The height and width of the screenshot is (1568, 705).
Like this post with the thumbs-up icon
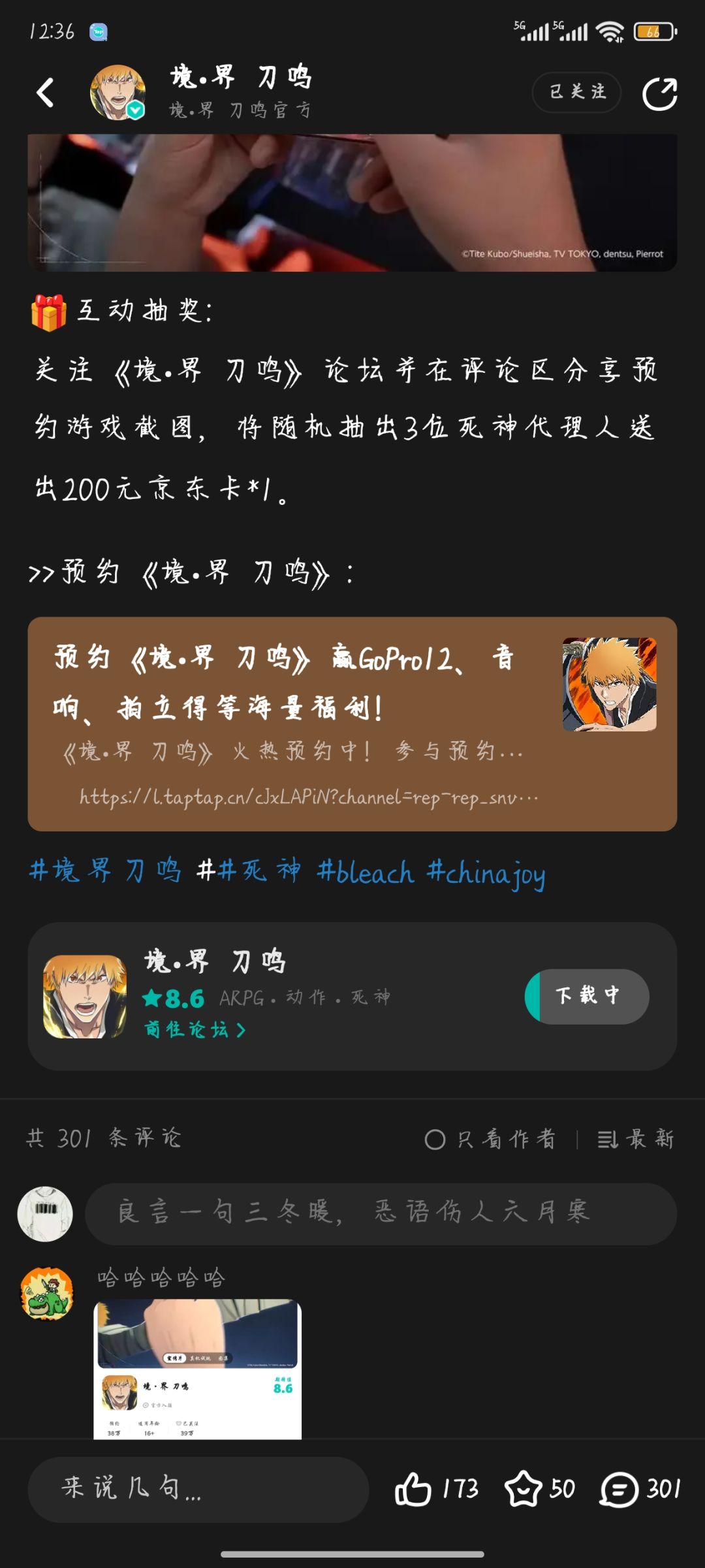[436, 1490]
